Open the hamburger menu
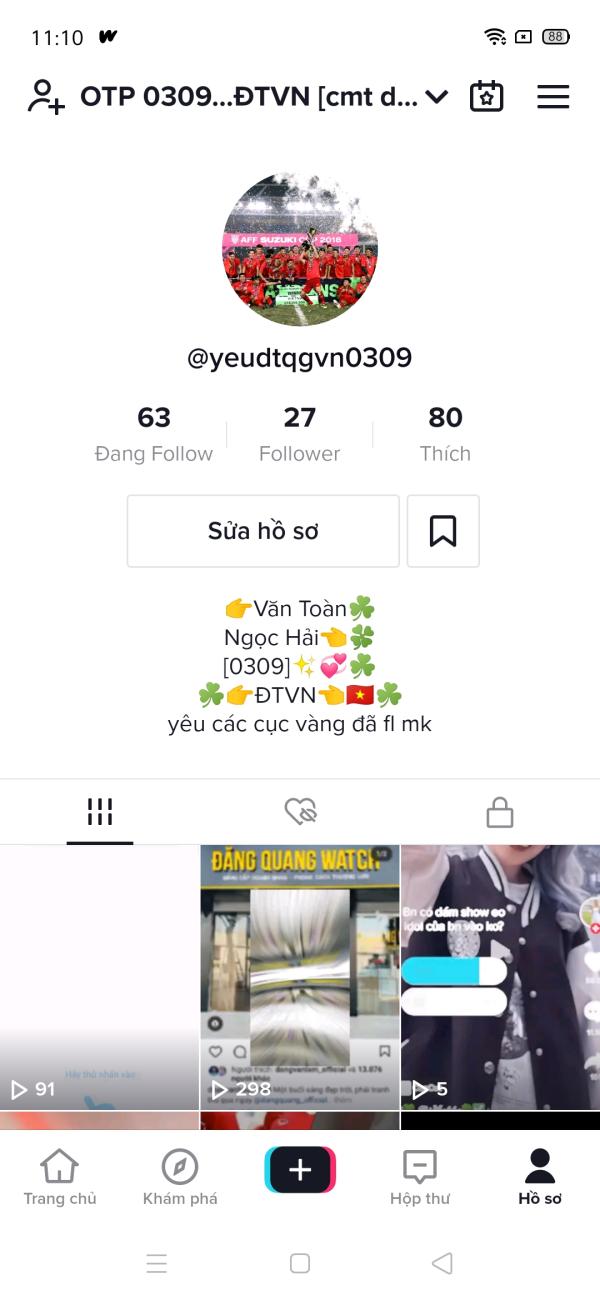 coord(553,97)
